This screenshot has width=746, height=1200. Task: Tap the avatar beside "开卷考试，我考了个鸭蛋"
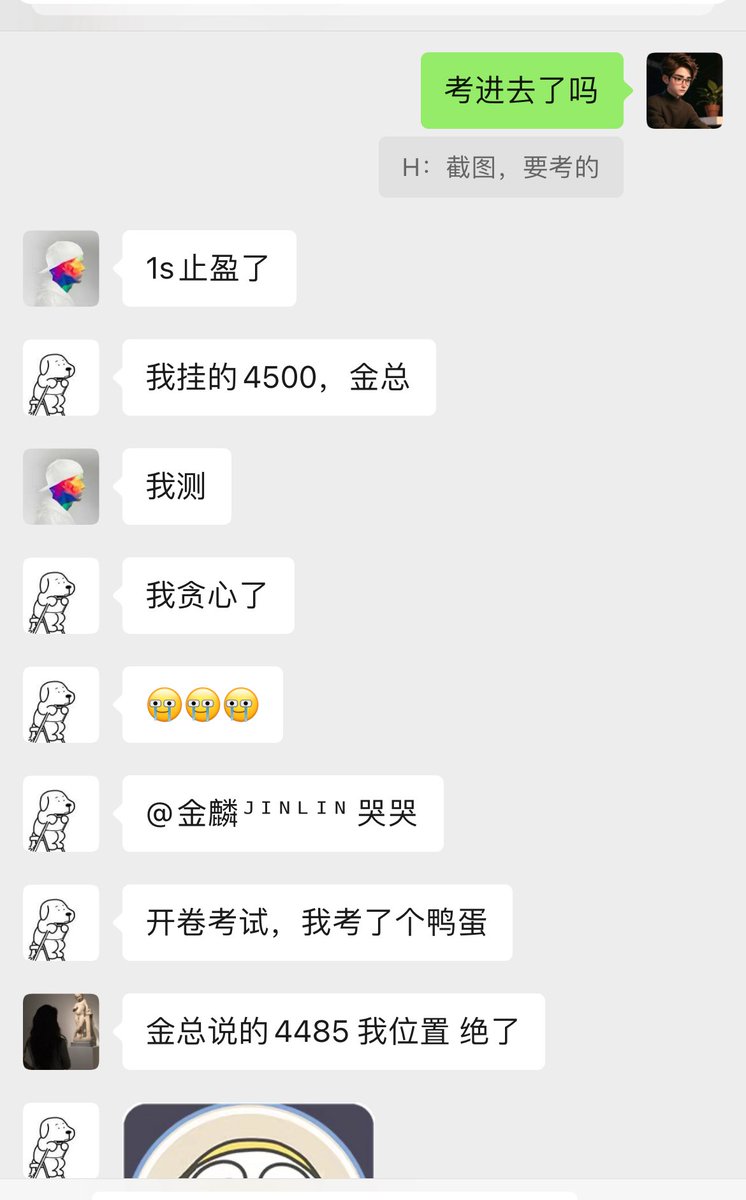[x=61, y=922]
